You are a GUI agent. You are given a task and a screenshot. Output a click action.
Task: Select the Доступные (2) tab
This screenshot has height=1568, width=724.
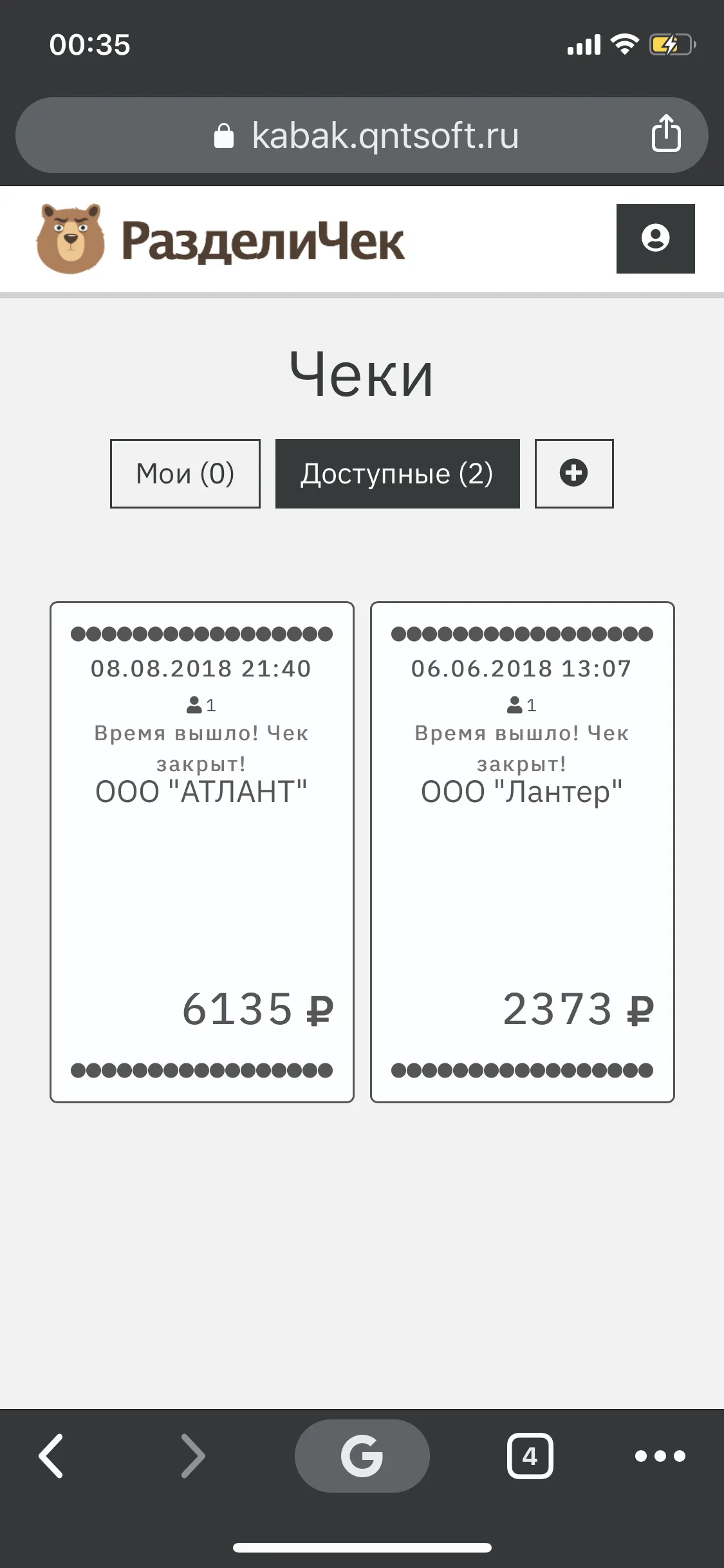pos(397,474)
